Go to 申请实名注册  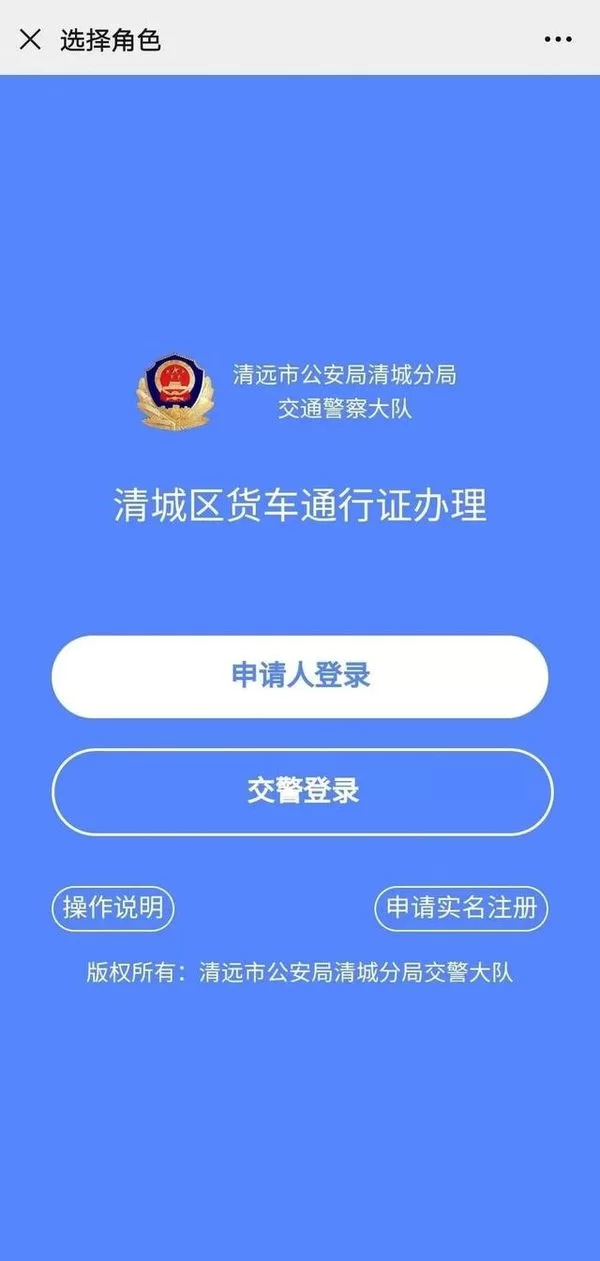462,908
